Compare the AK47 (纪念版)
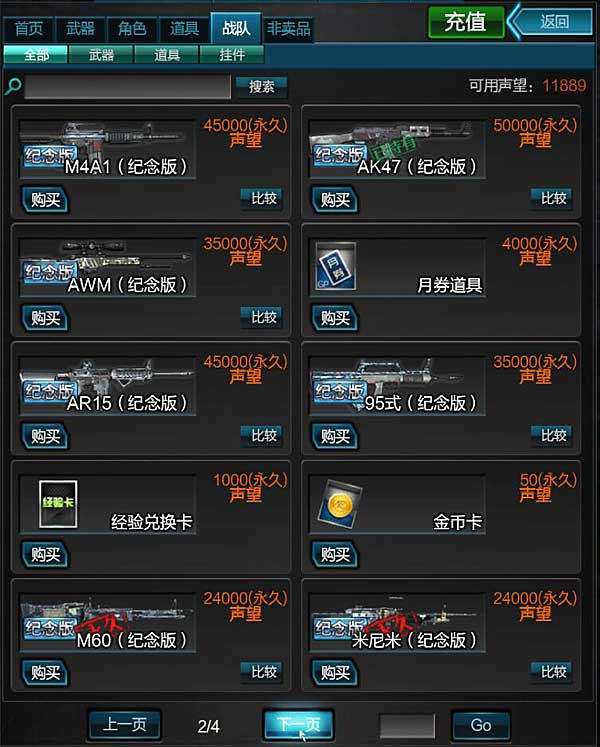This screenshot has width=600, height=747. (553, 198)
